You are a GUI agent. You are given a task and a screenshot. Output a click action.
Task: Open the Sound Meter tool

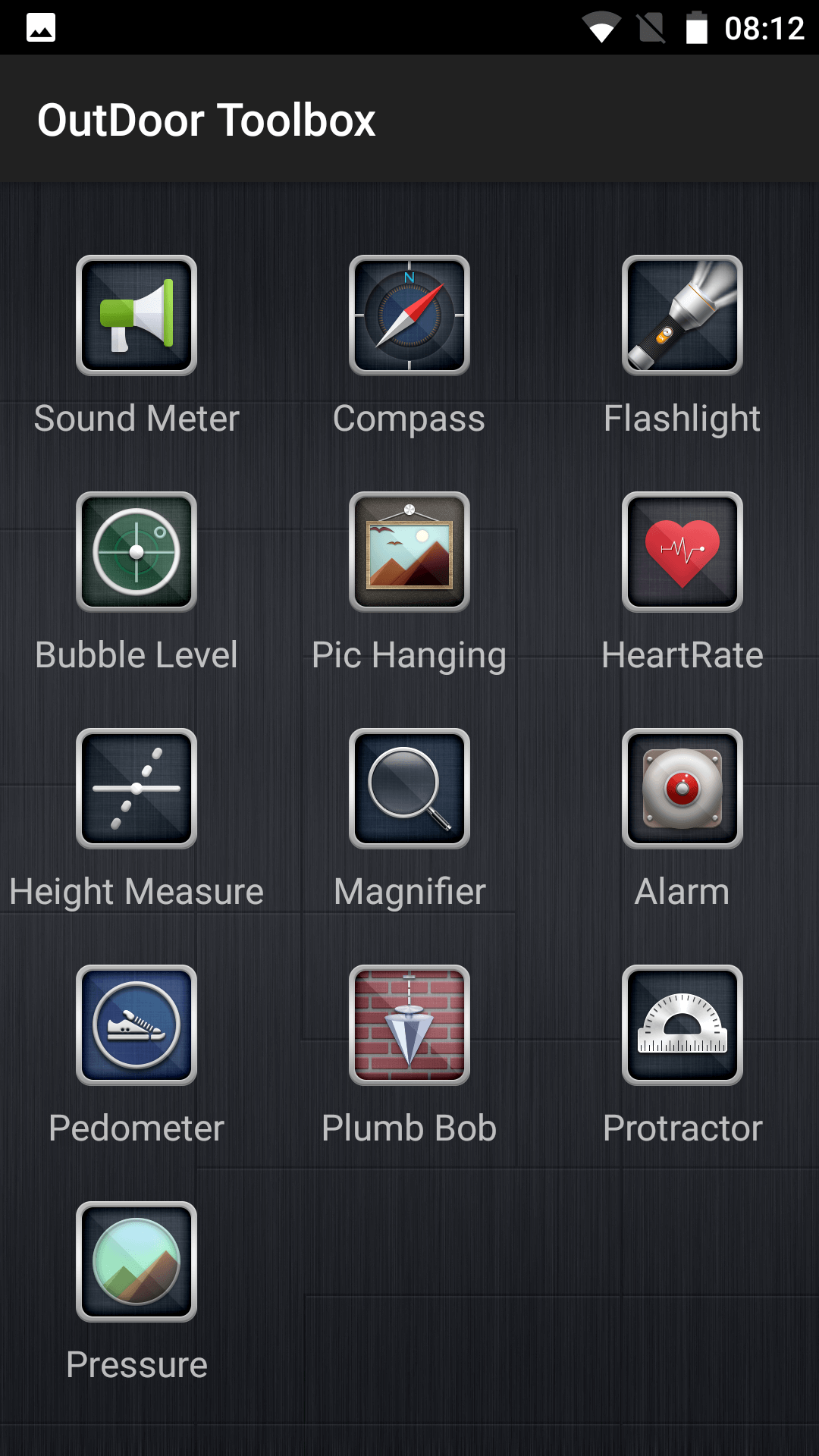[136, 315]
